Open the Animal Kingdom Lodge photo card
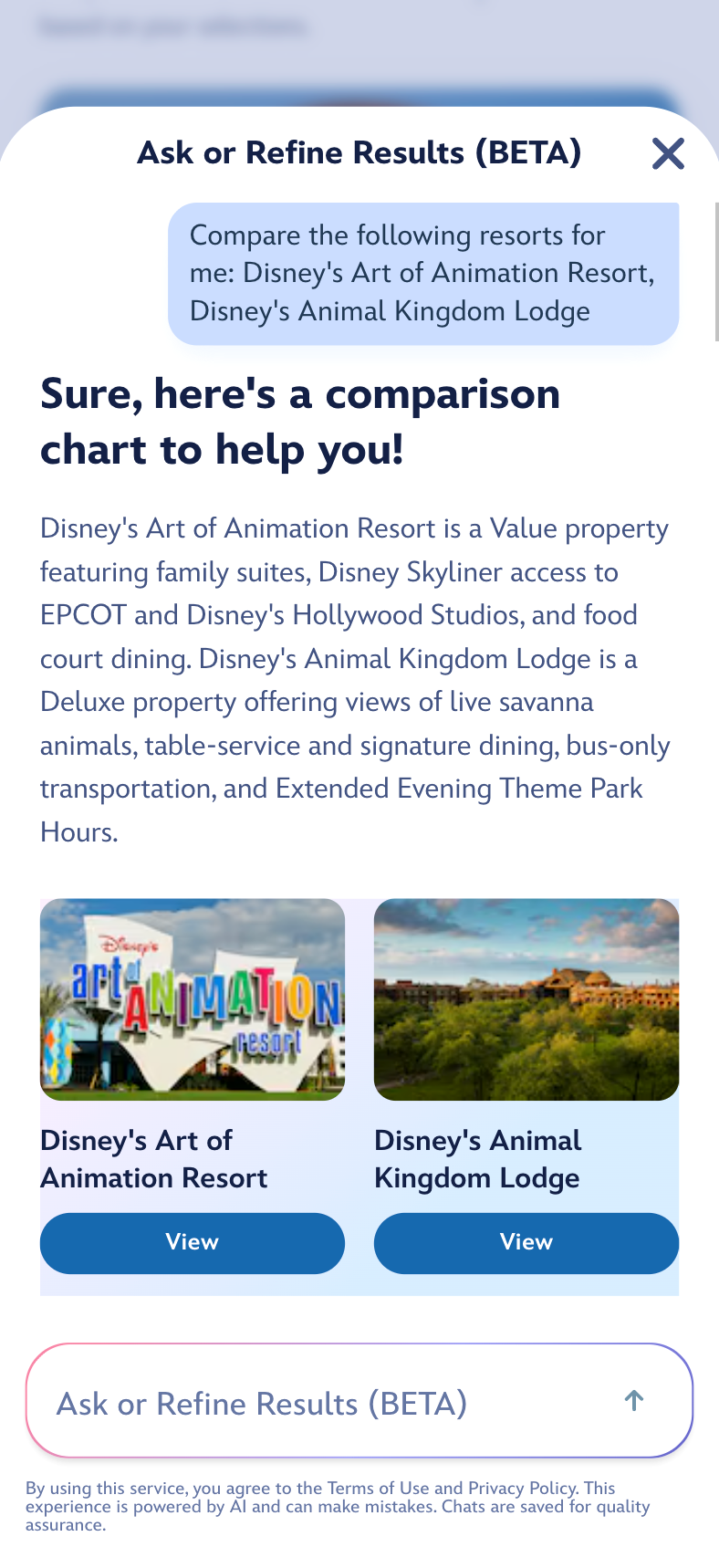Screen dimensions: 719x1568 (x=526, y=999)
